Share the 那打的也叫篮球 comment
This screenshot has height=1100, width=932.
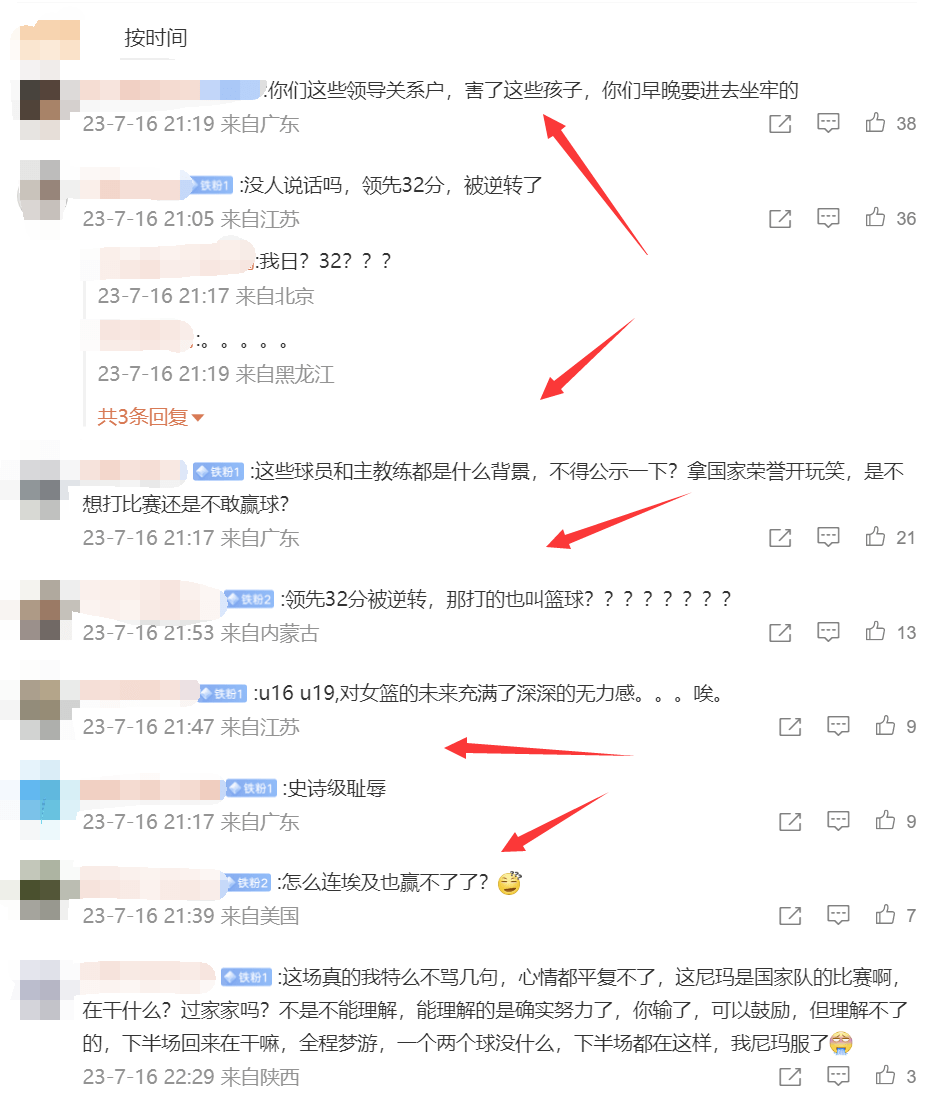click(x=780, y=632)
